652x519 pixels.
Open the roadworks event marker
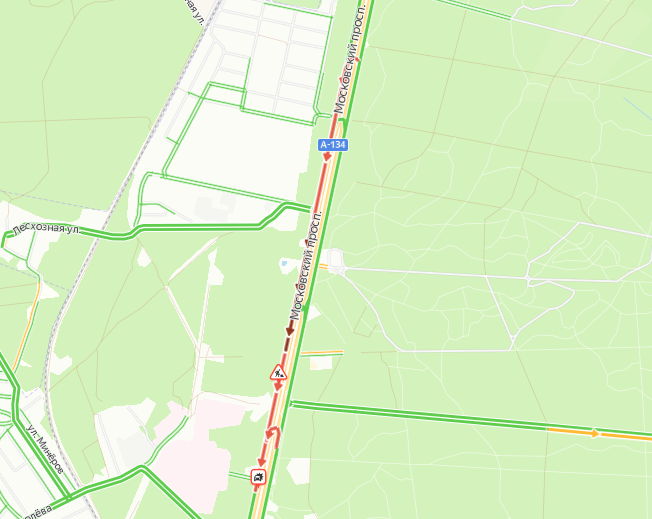point(279,373)
